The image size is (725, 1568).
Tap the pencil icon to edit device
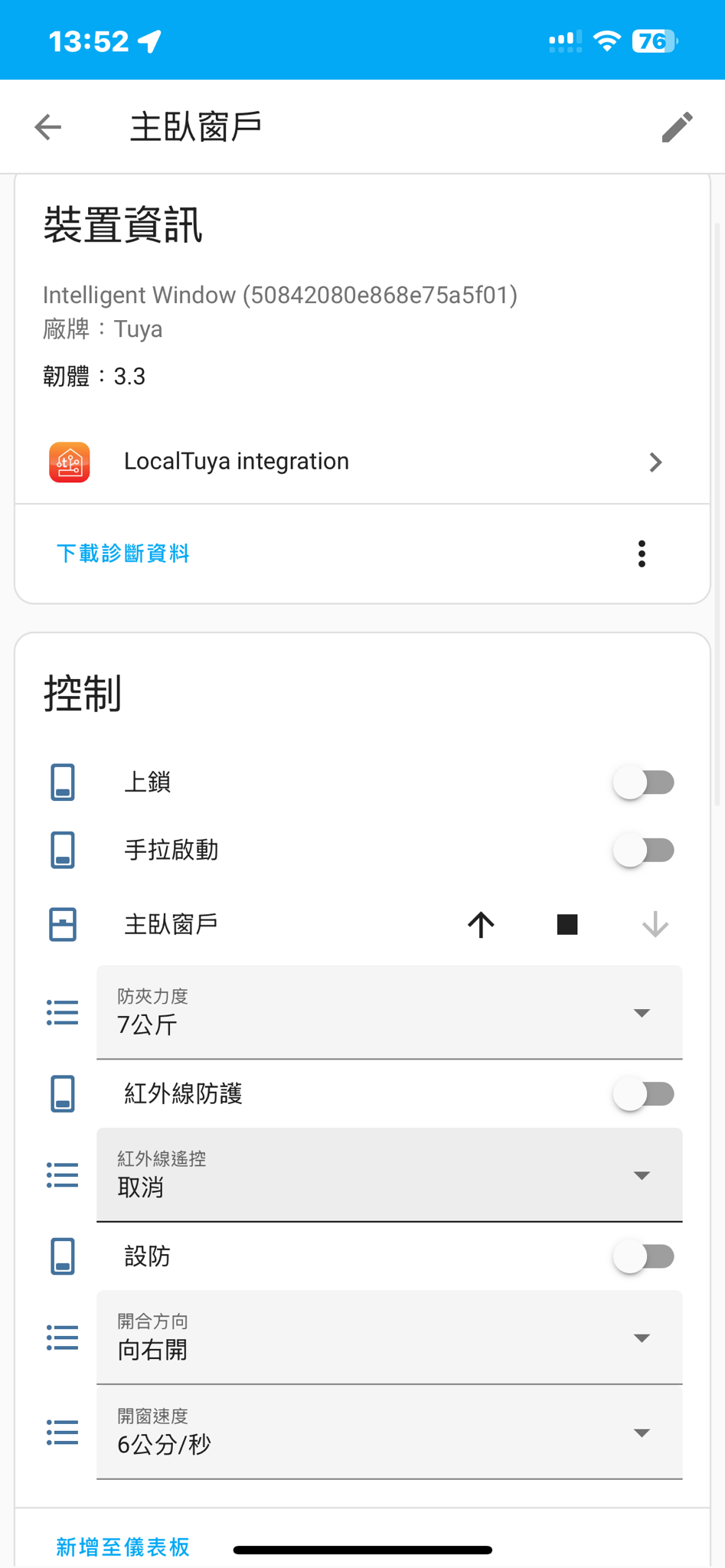click(677, 127)
